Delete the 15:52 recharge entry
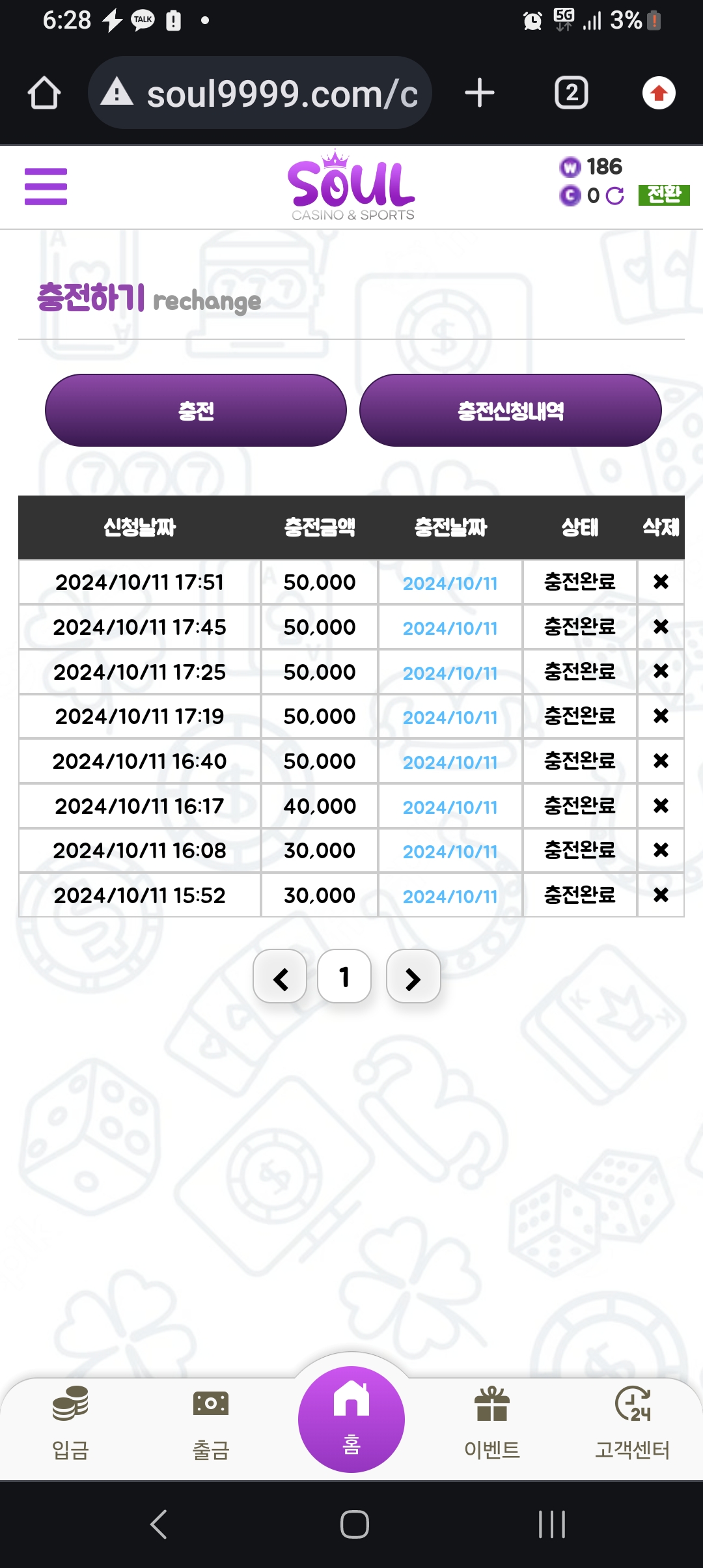Screen dimensions: 703x1568 click(661, 895)
